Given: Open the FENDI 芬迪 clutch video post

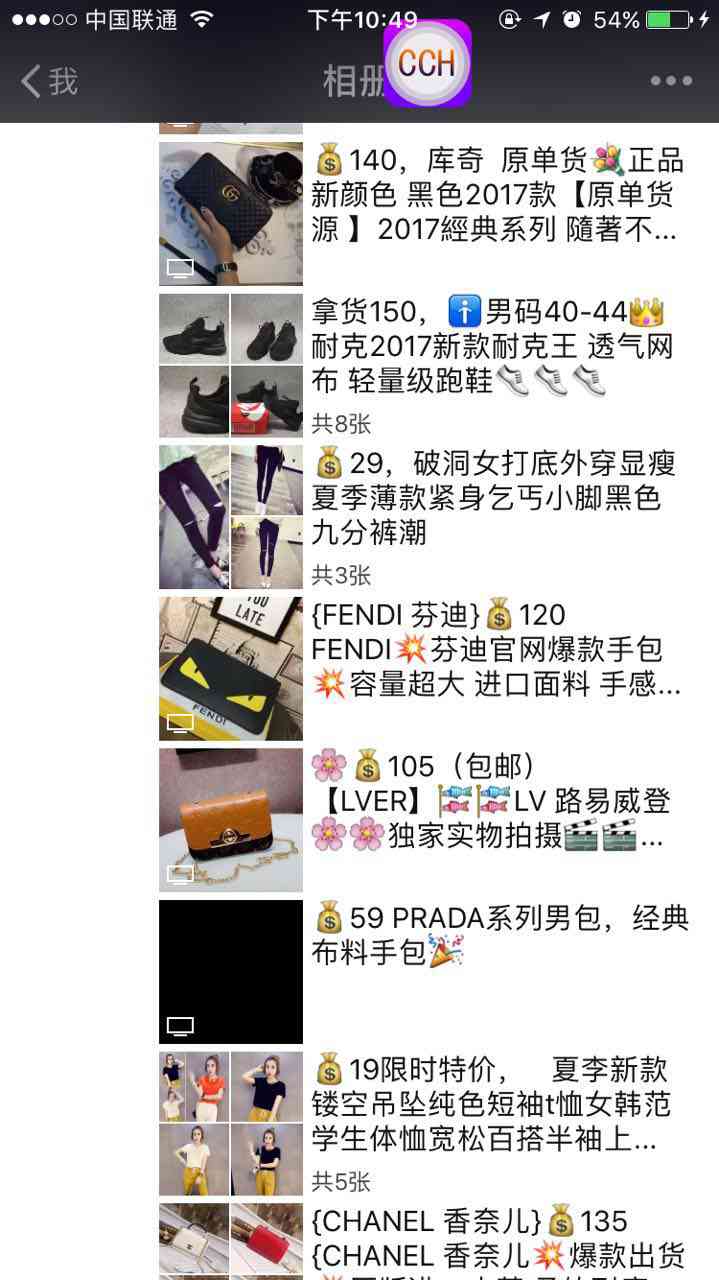Looking at the screenshot, I should coord(231,669).
